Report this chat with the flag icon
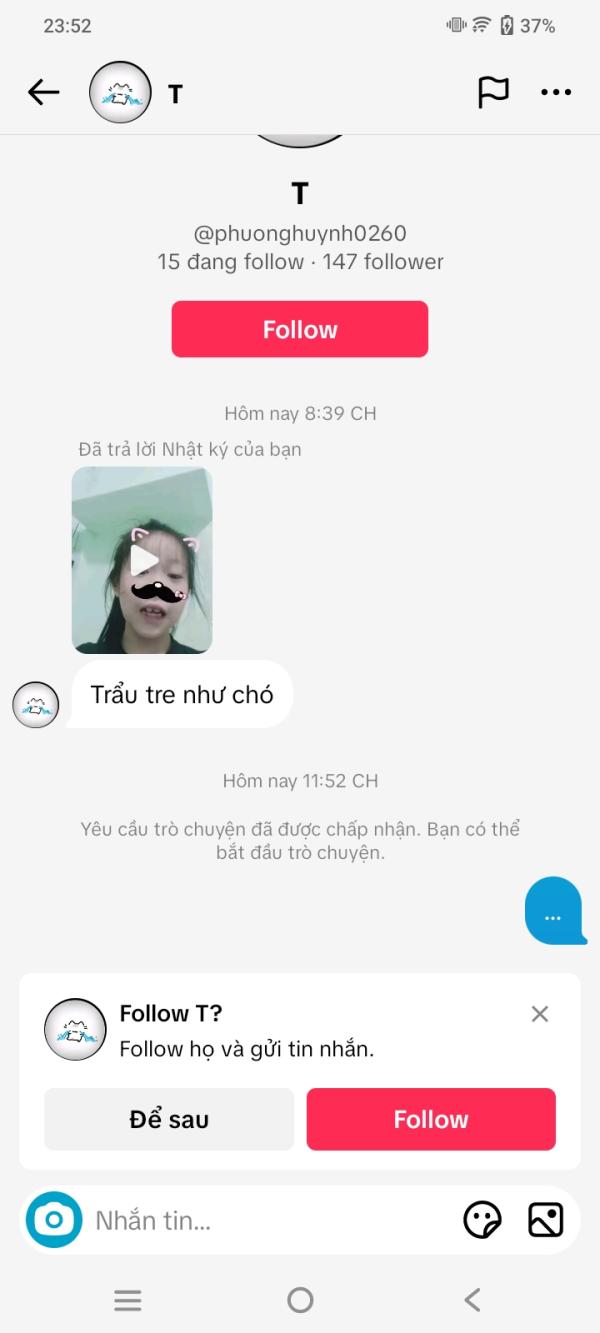The width and height of the screenshot is (600, 1333). click(x=493, y=92)
